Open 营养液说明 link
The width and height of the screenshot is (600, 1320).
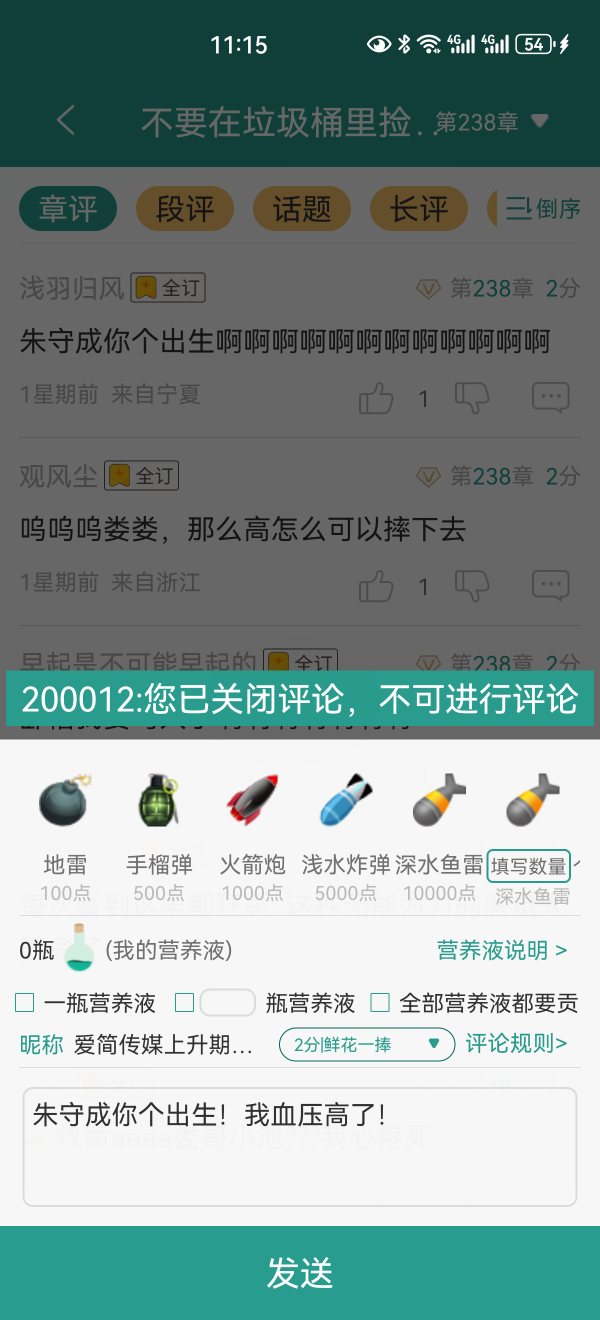tap(502, 950)
